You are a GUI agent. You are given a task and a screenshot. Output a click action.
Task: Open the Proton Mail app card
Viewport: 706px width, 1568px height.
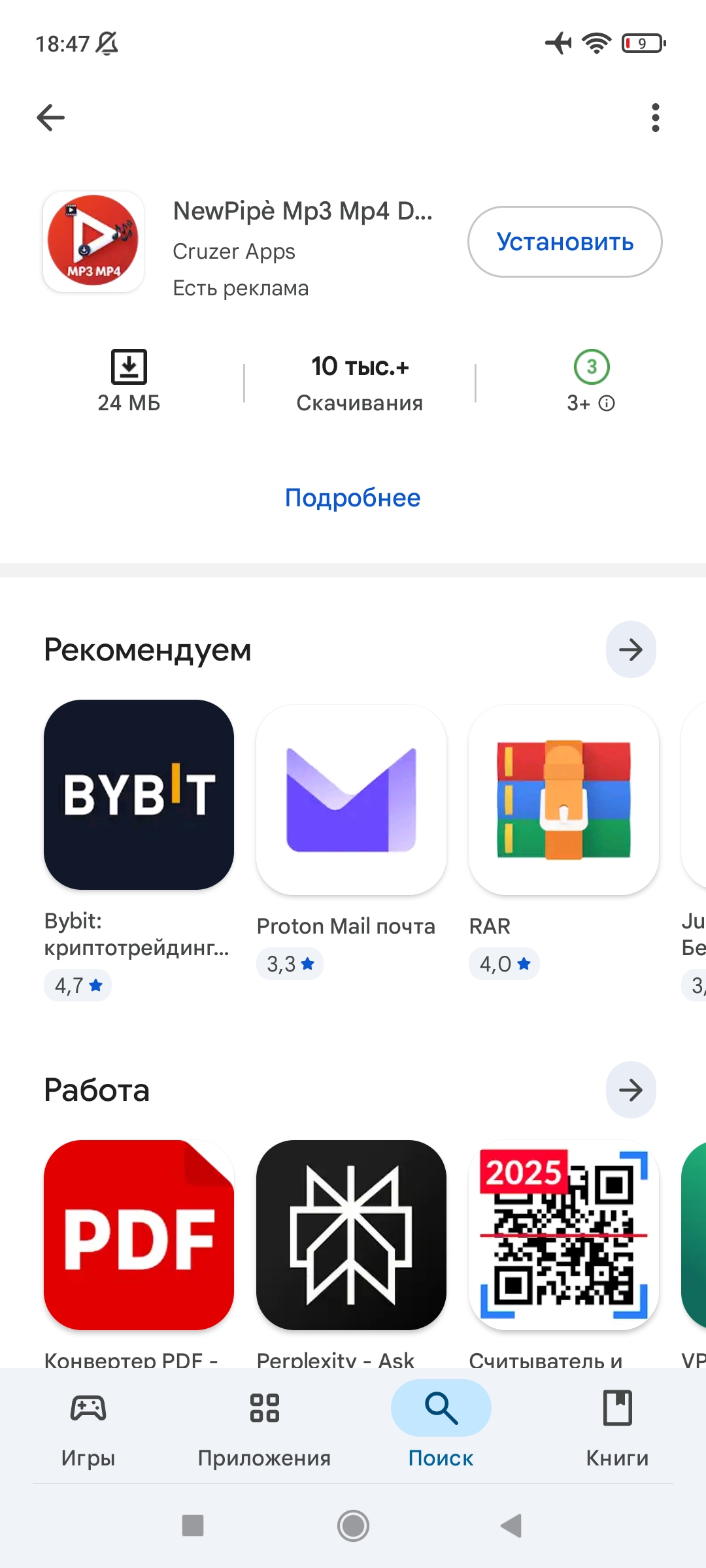click(351, 800)
